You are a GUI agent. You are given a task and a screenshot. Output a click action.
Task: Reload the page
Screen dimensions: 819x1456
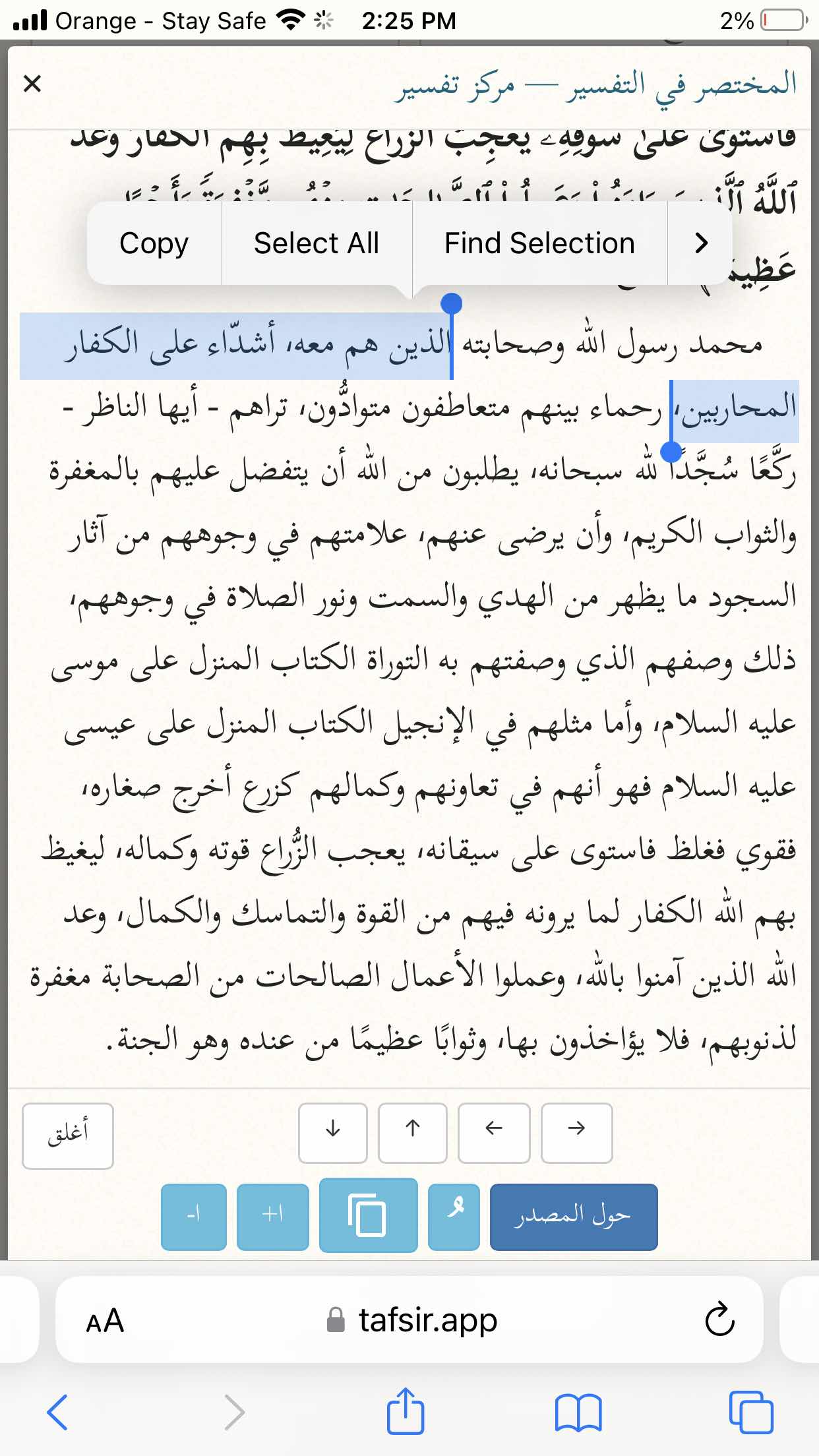click(719, 1319)
